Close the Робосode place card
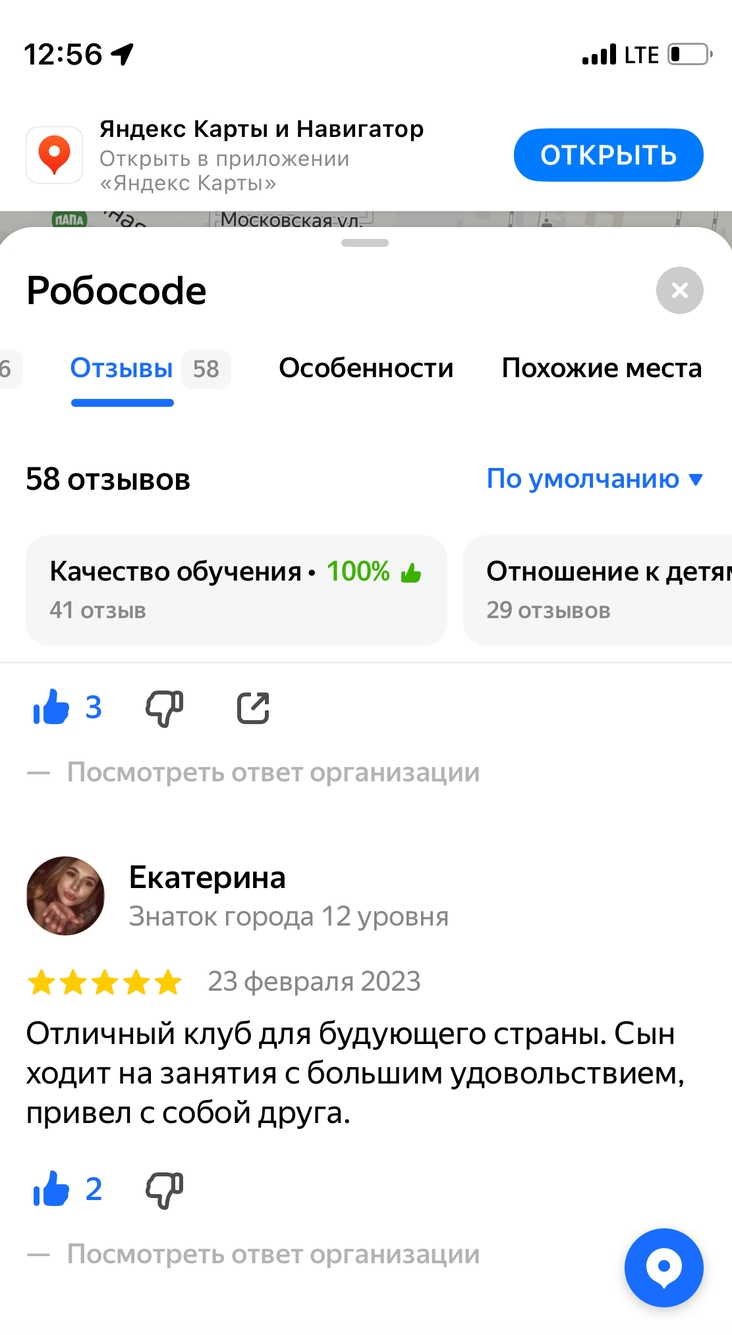 tap(680, 291)
